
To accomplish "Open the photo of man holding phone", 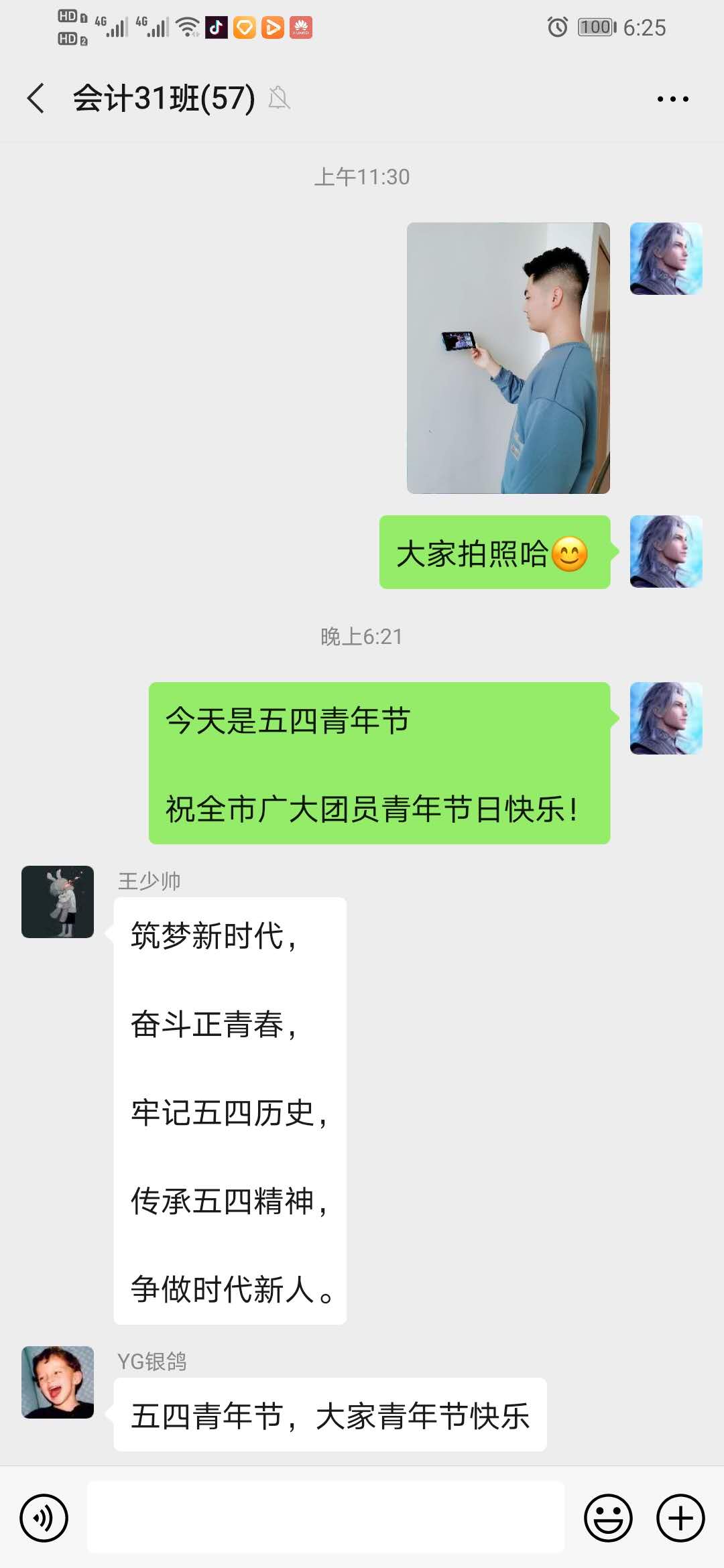I will click(508, 358).
